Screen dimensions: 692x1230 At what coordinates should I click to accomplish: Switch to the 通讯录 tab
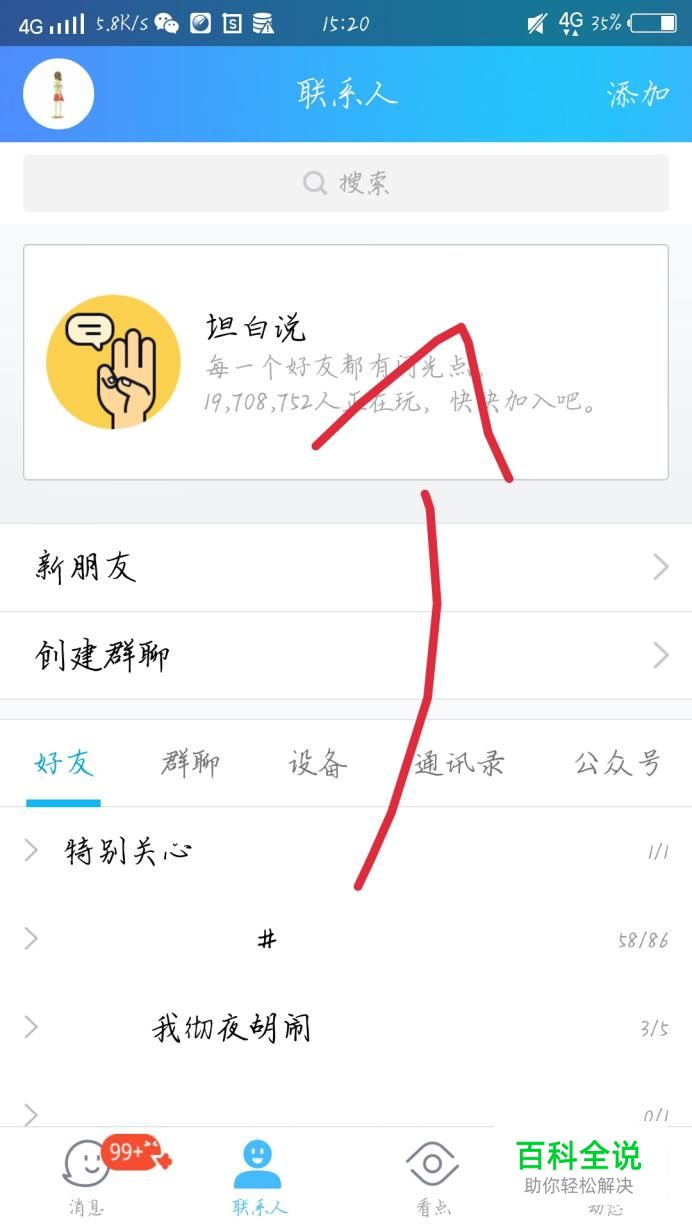click(x=460, y=764)
